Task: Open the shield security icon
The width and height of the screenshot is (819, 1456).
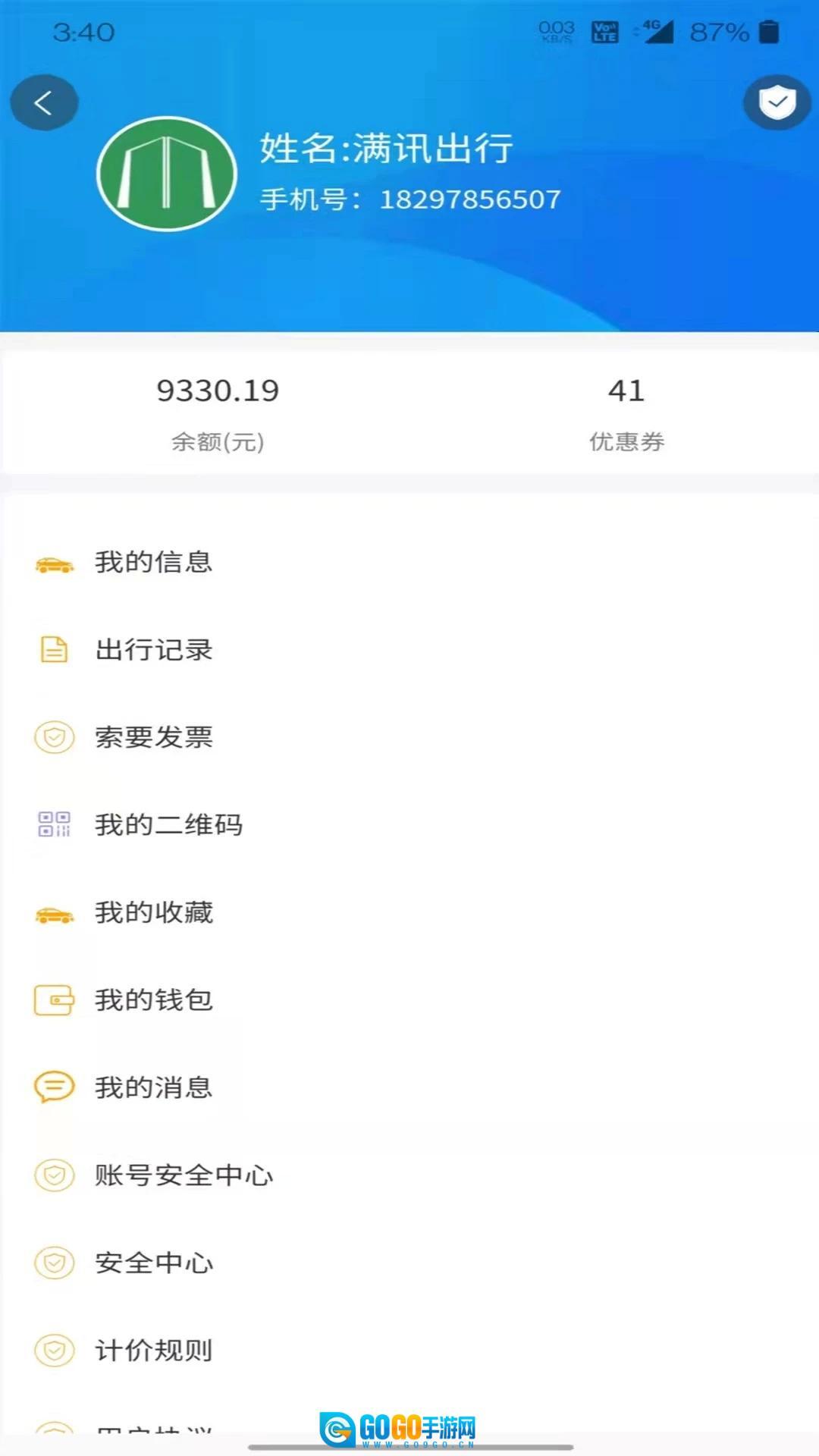Action: click(x=777, y=102)
